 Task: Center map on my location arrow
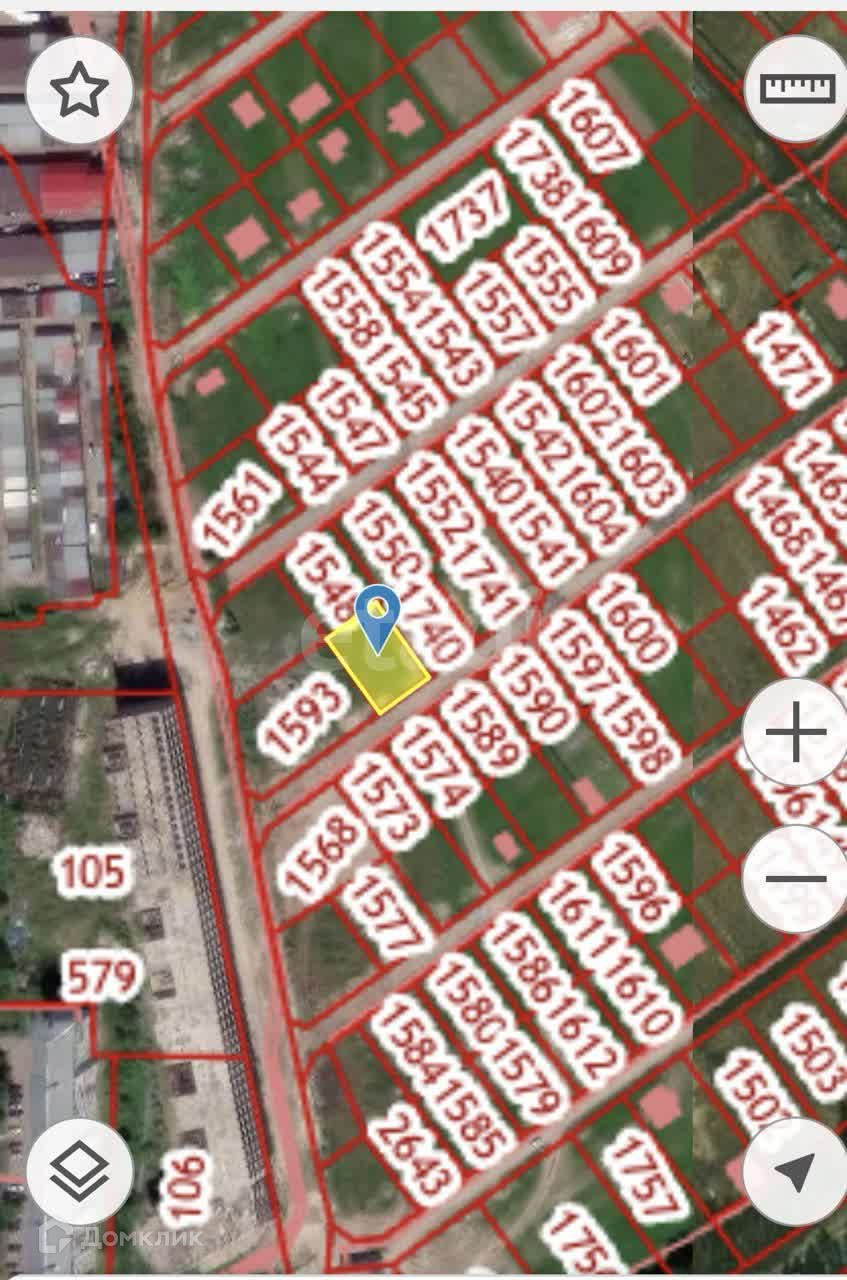[x=796, y=1171]
